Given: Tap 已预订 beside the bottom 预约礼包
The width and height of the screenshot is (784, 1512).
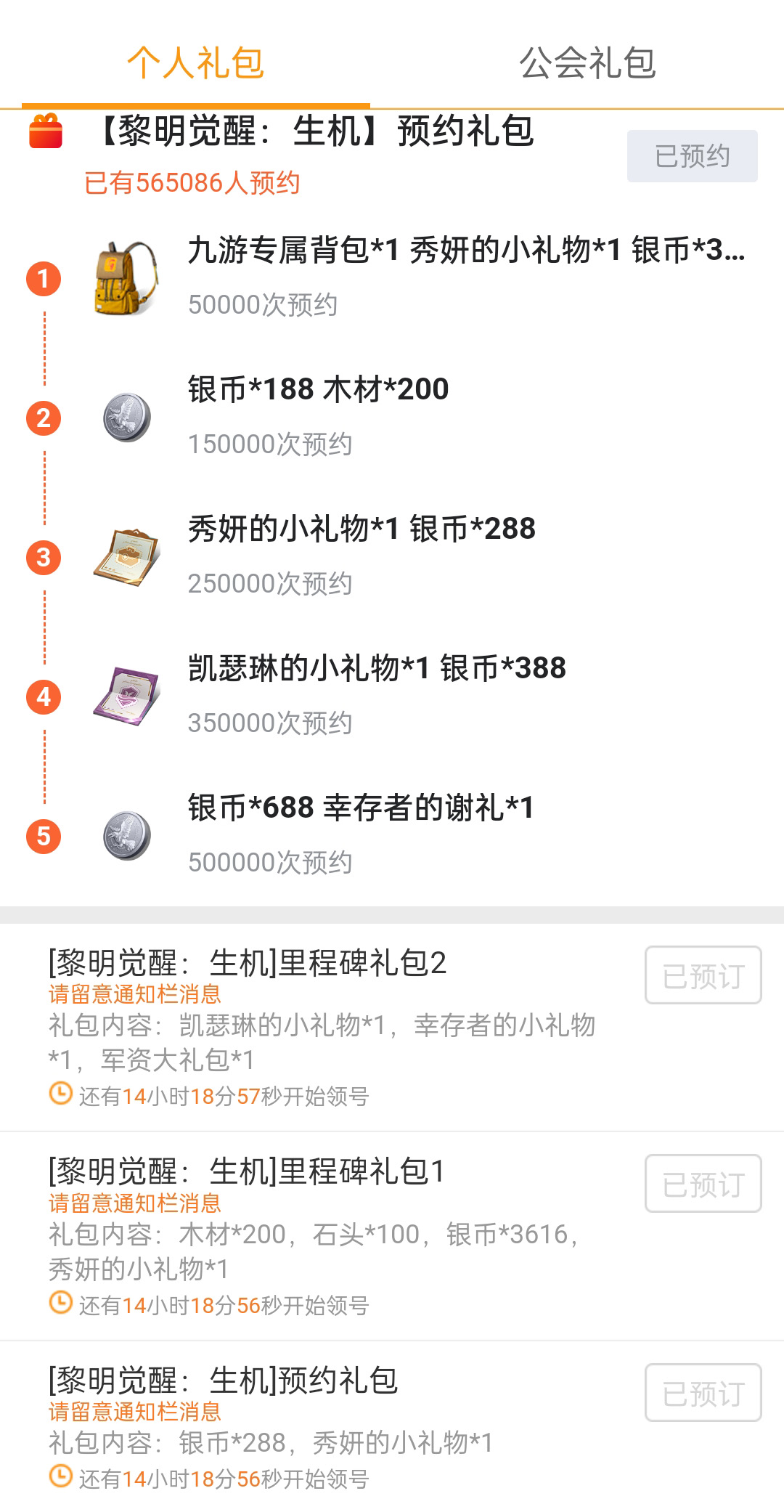Looking at the screenshot, I should point(703,1392).
